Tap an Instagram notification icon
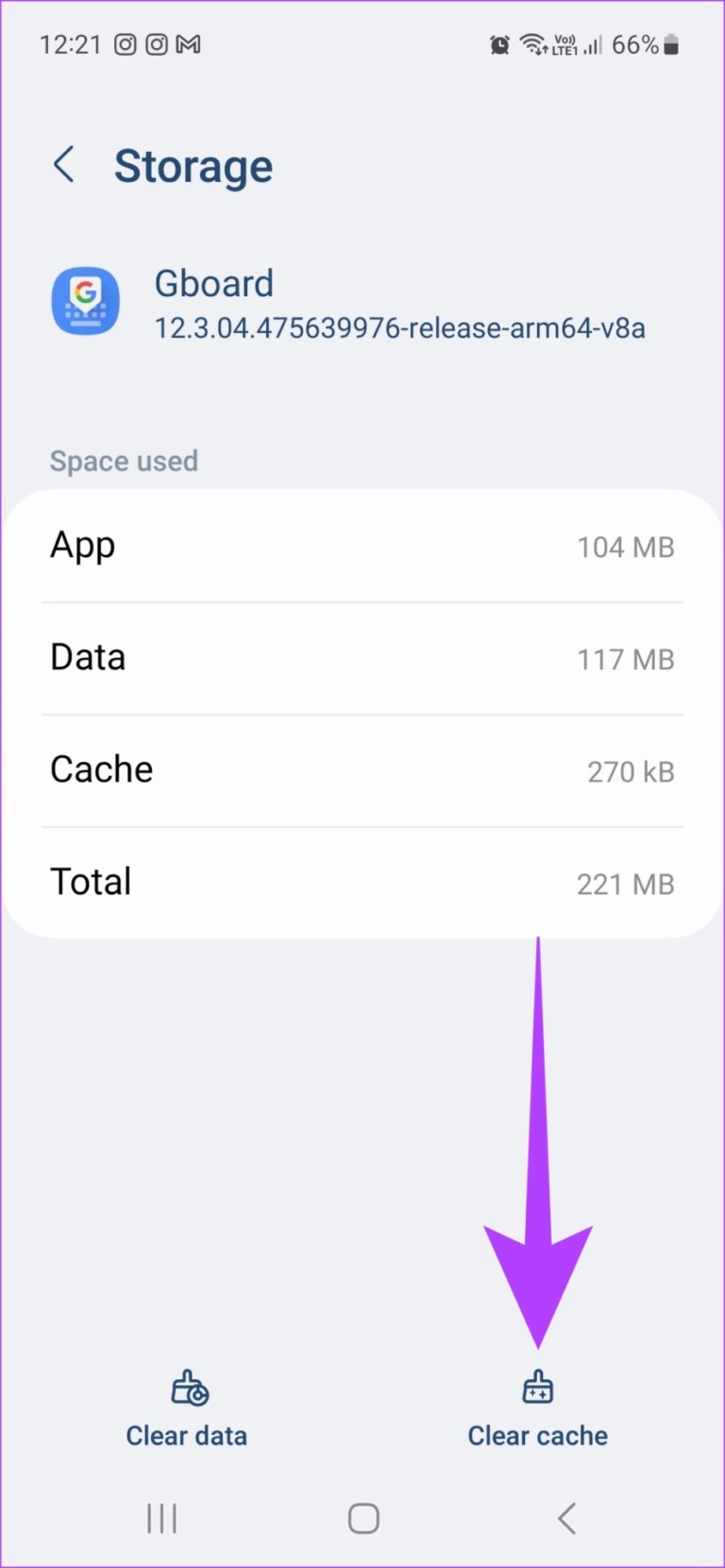725x1568 pixels. 126,44
